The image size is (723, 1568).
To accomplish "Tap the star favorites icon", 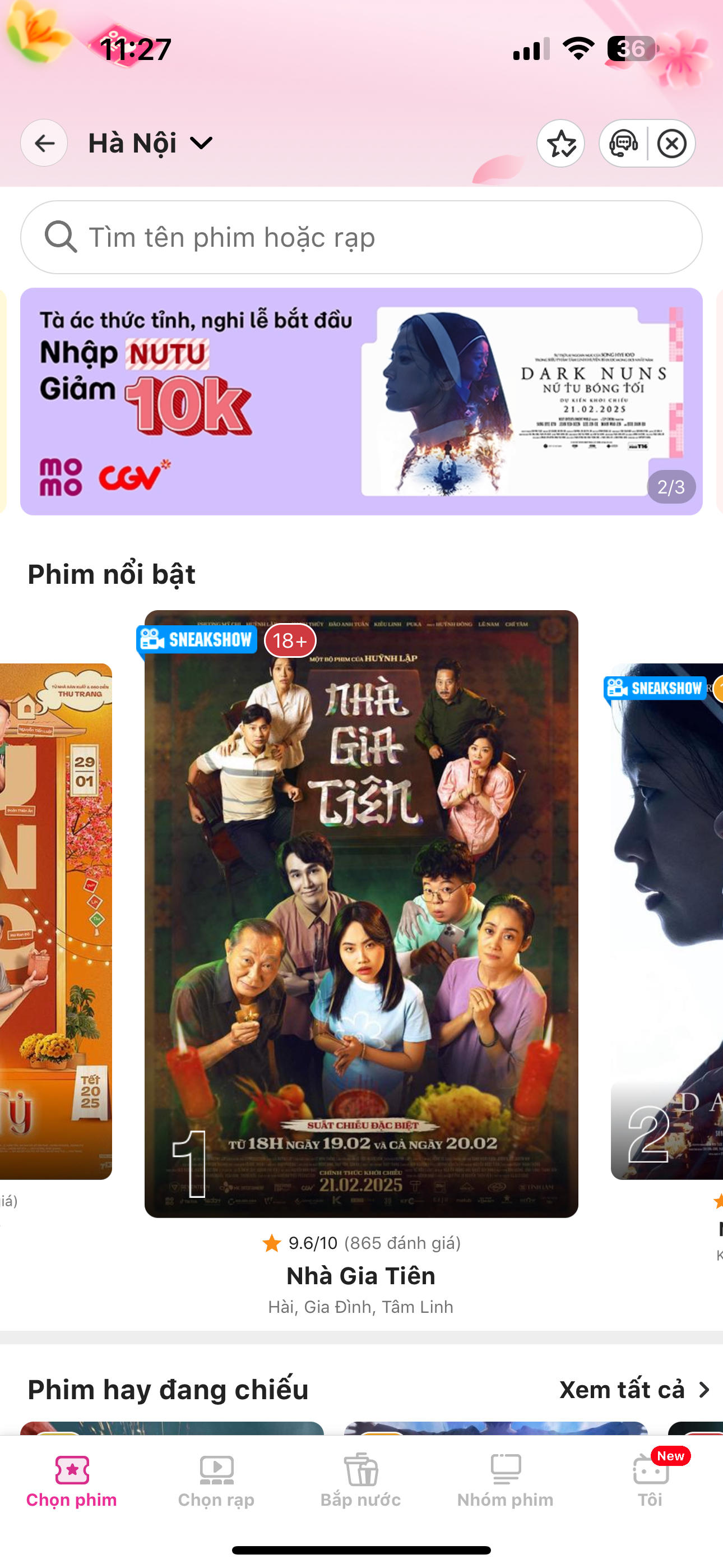I will 560,144.
